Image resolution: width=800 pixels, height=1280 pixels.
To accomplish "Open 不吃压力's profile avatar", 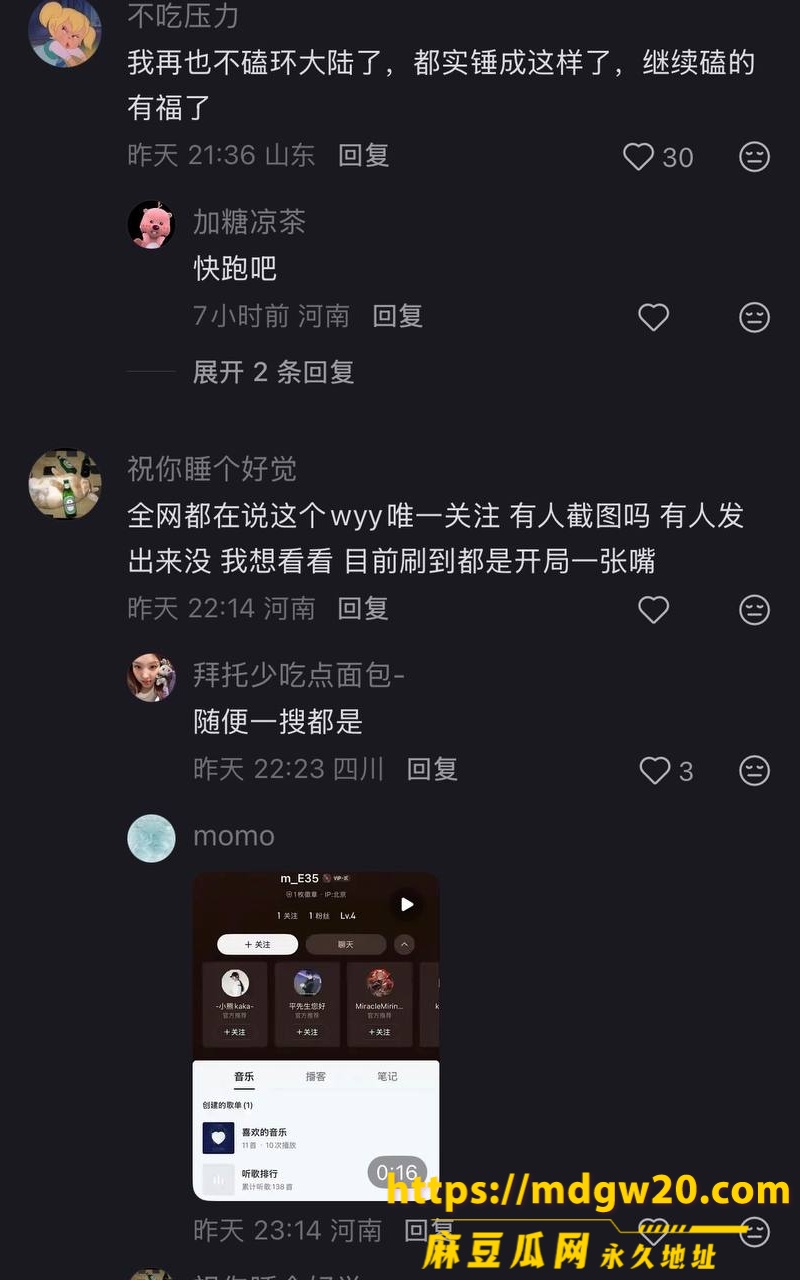I will tap(65, 31).
